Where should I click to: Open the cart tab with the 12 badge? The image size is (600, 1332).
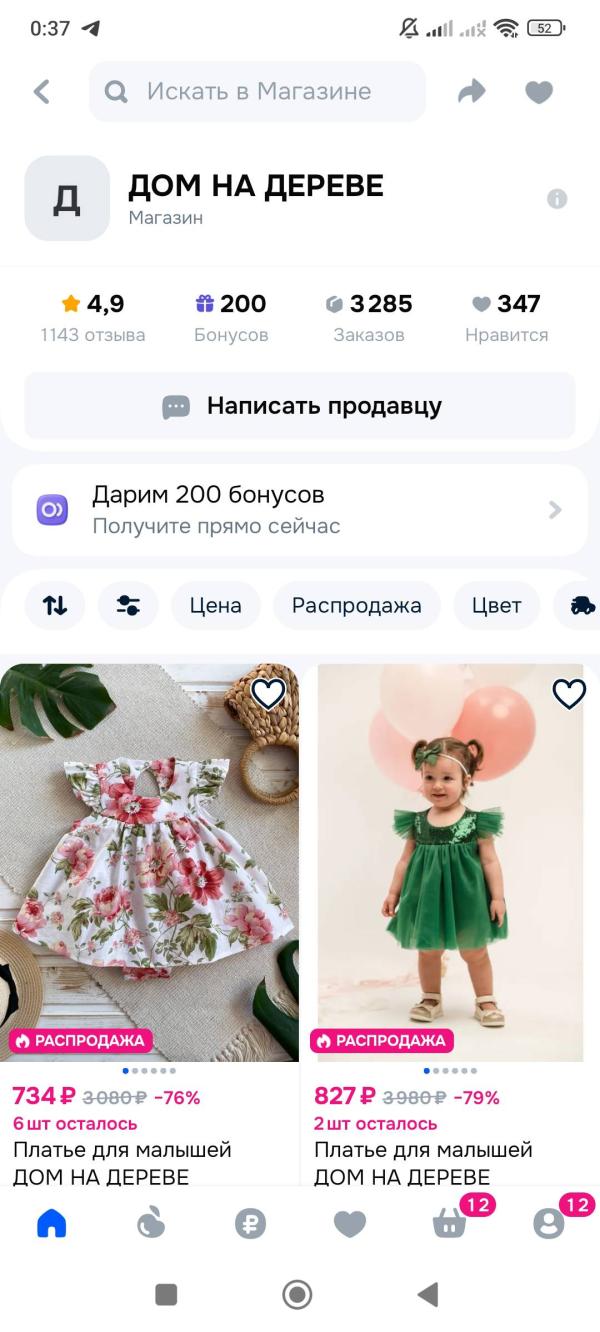[450, 1223]
